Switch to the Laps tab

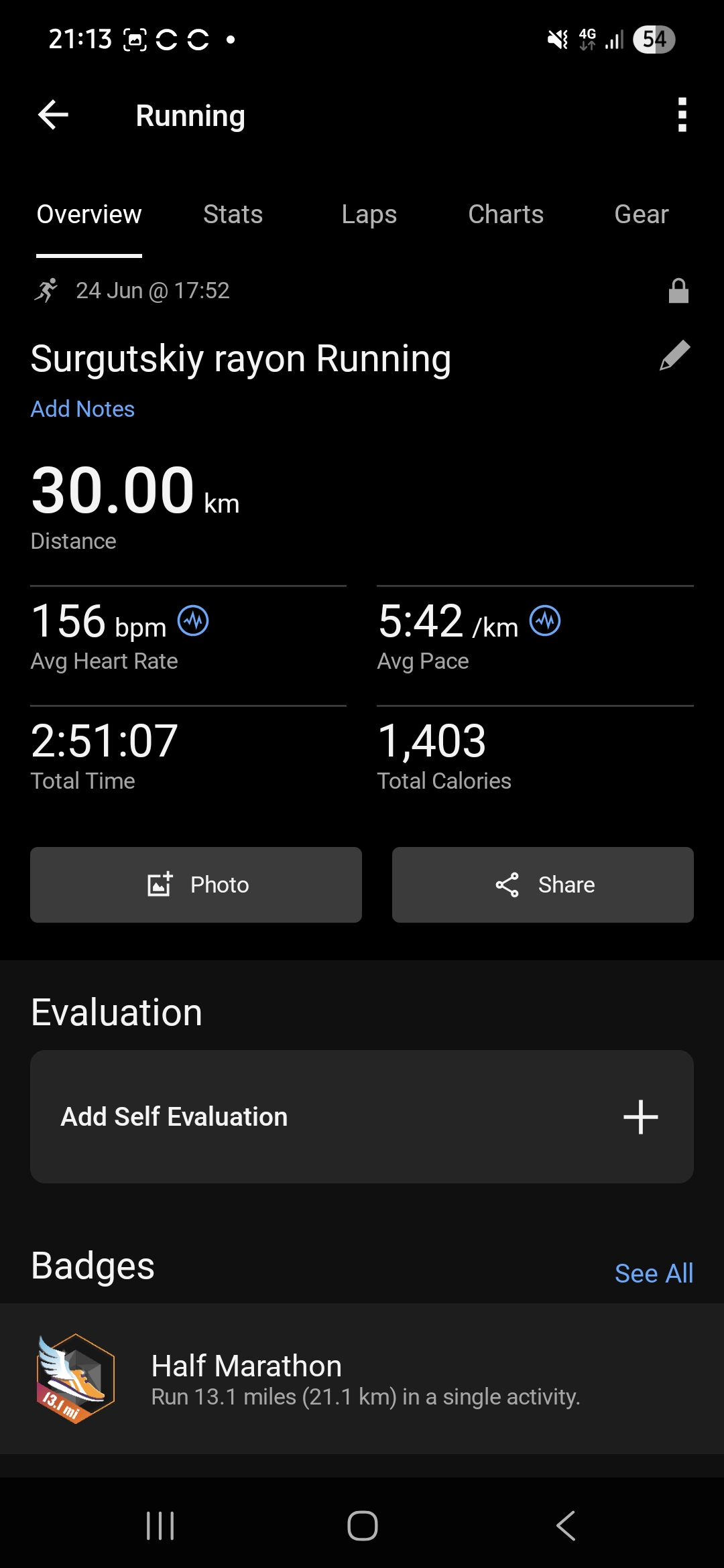pyautogui.click(x=369, y=214)
